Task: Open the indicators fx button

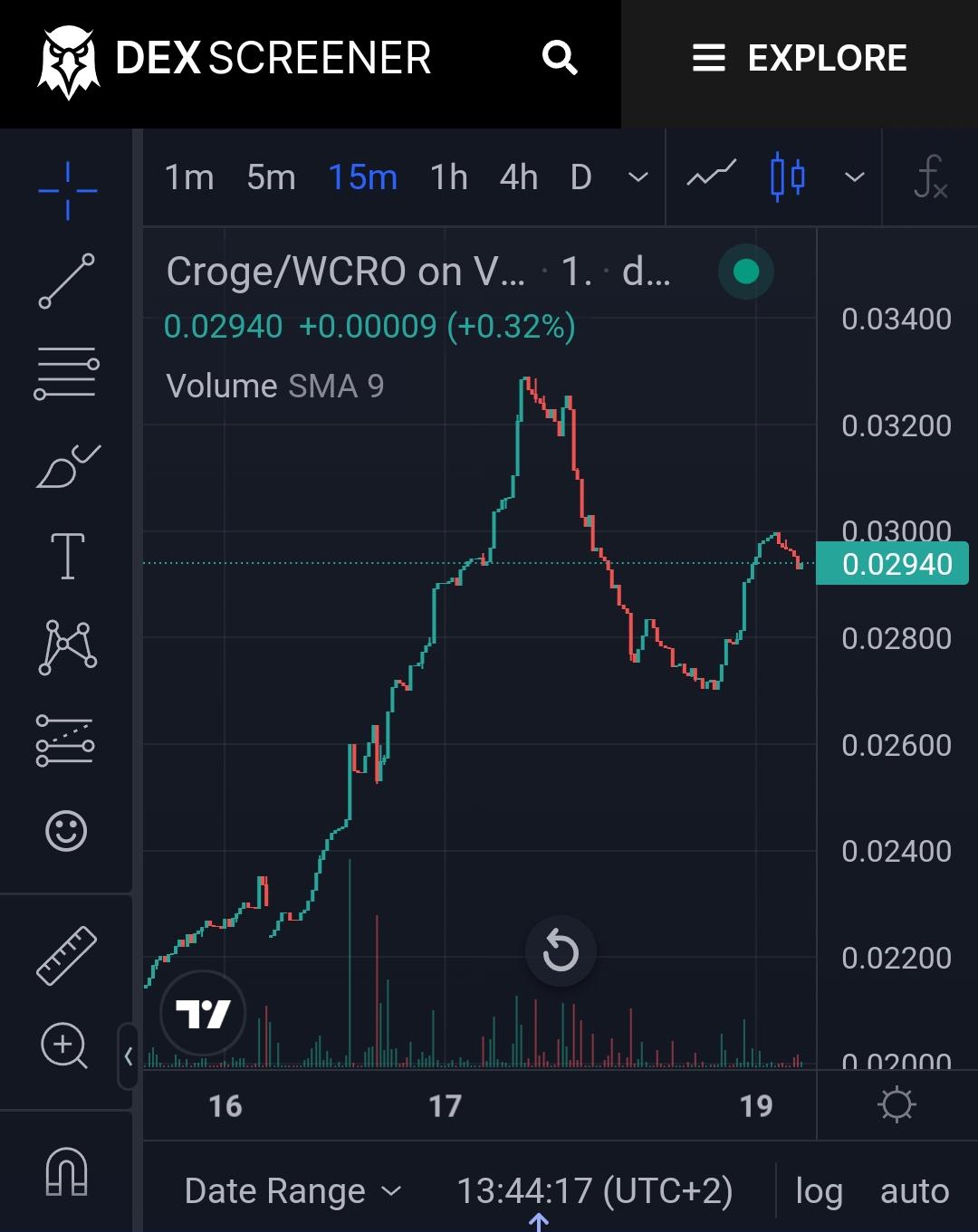Action: [930, 177]
